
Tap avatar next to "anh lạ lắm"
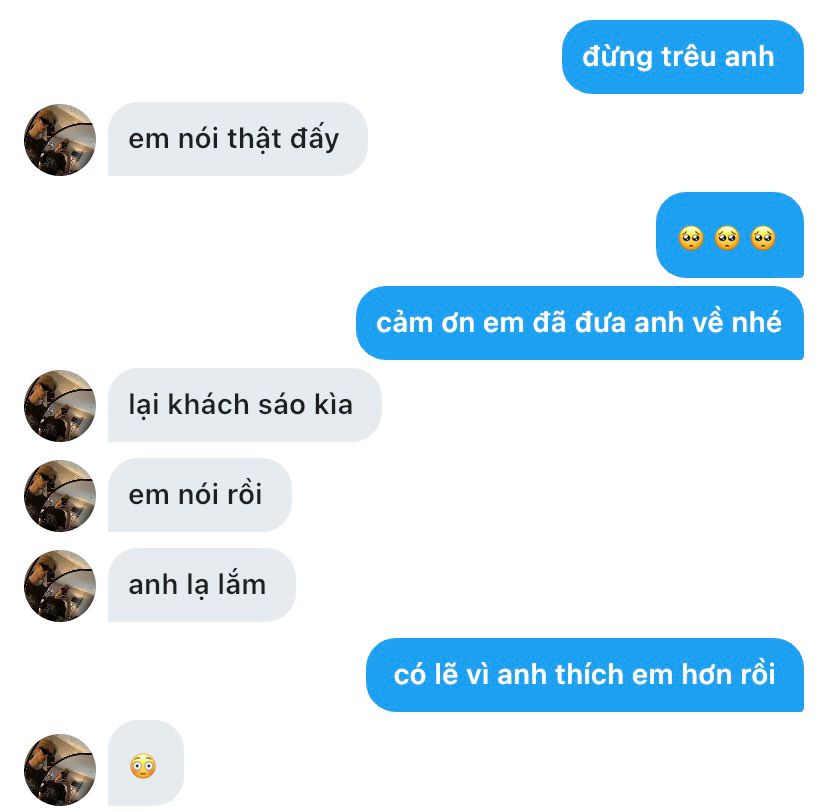[60, 586]
